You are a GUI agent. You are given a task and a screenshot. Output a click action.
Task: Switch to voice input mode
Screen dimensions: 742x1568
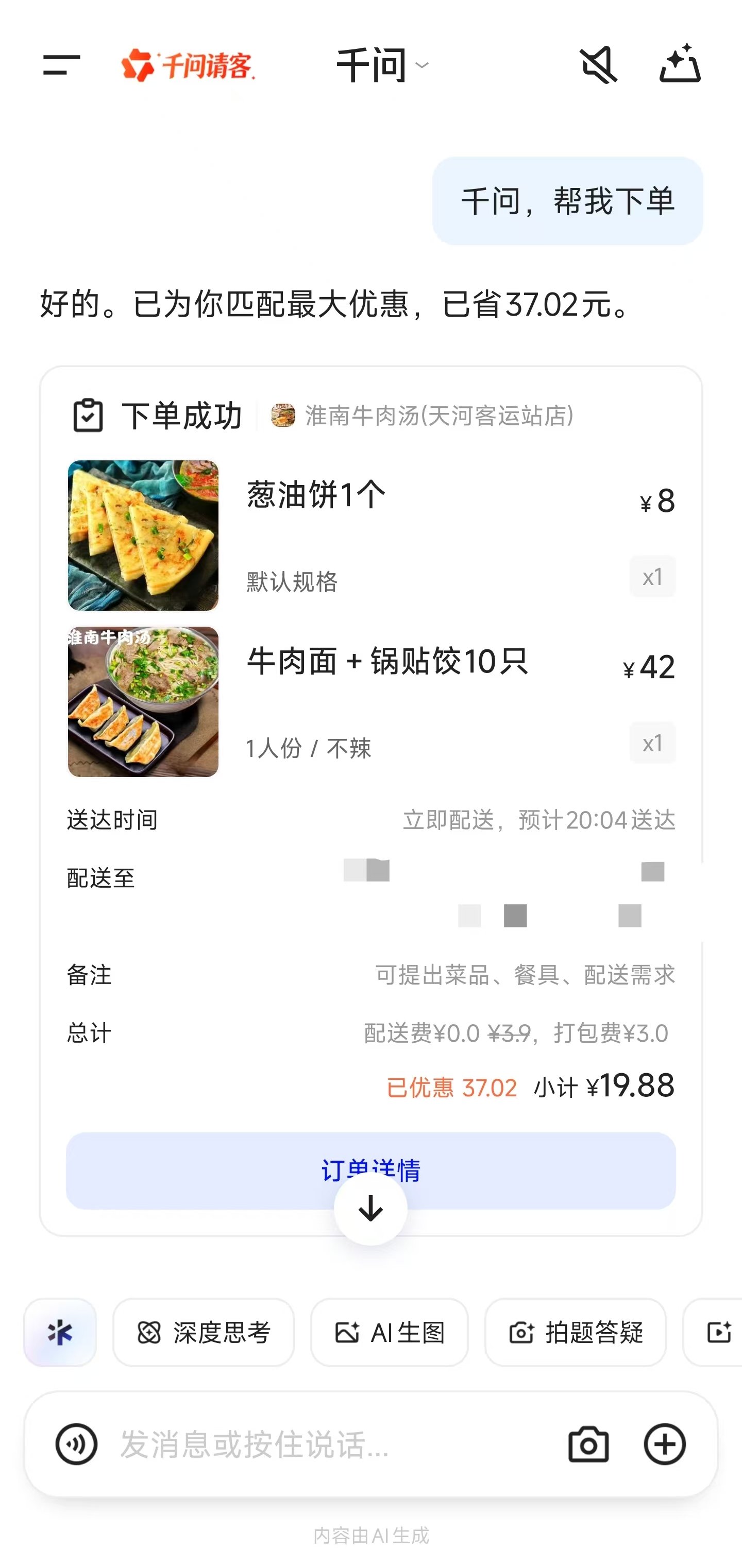tap(76, 1444)
